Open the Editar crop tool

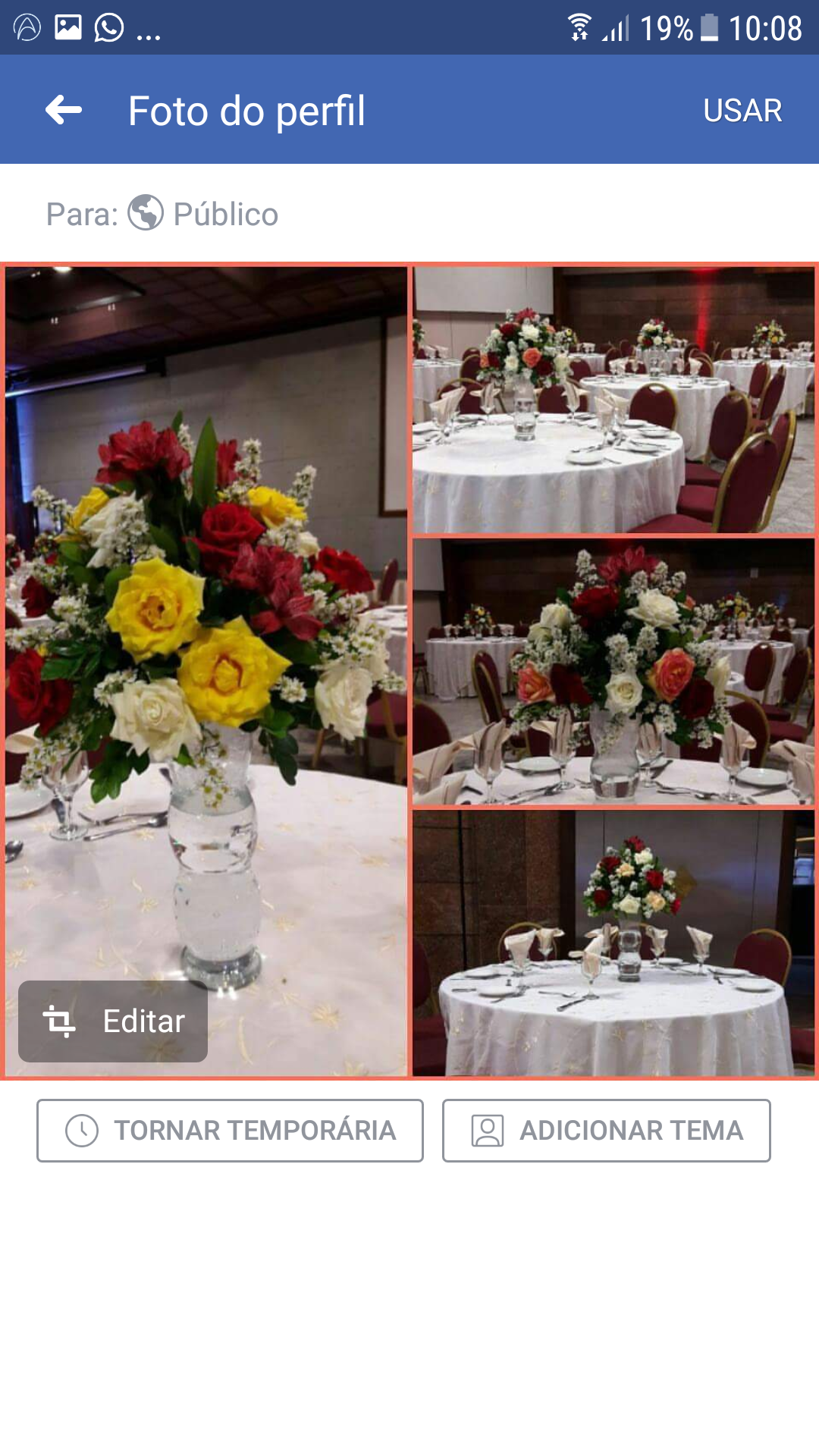[x=114, y=1021]
